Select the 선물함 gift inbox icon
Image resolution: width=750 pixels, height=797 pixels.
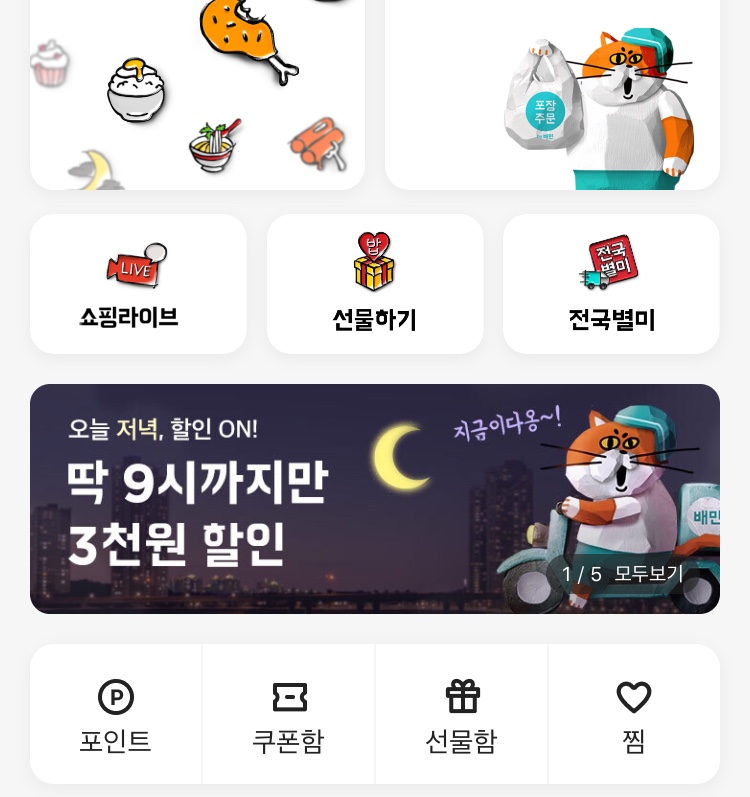[461, 697]
